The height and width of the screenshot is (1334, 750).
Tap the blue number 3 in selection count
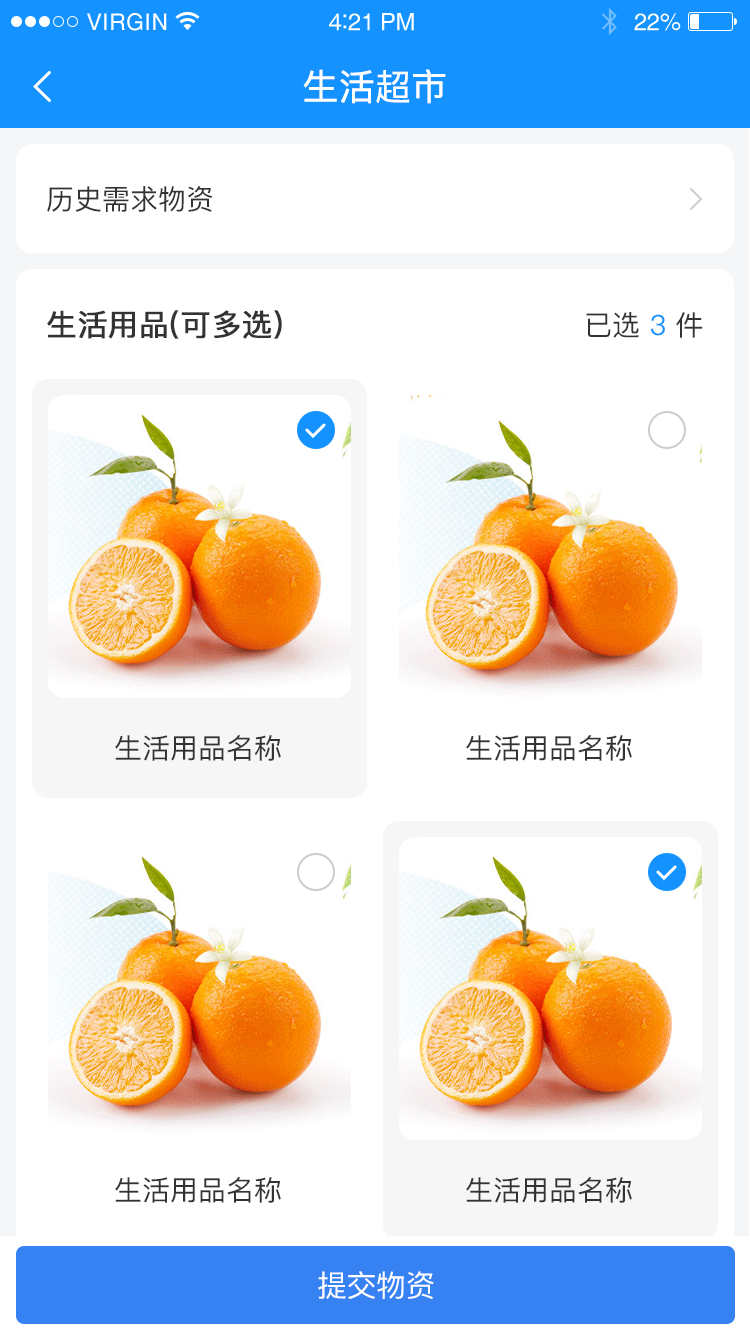tap(659, 324)
